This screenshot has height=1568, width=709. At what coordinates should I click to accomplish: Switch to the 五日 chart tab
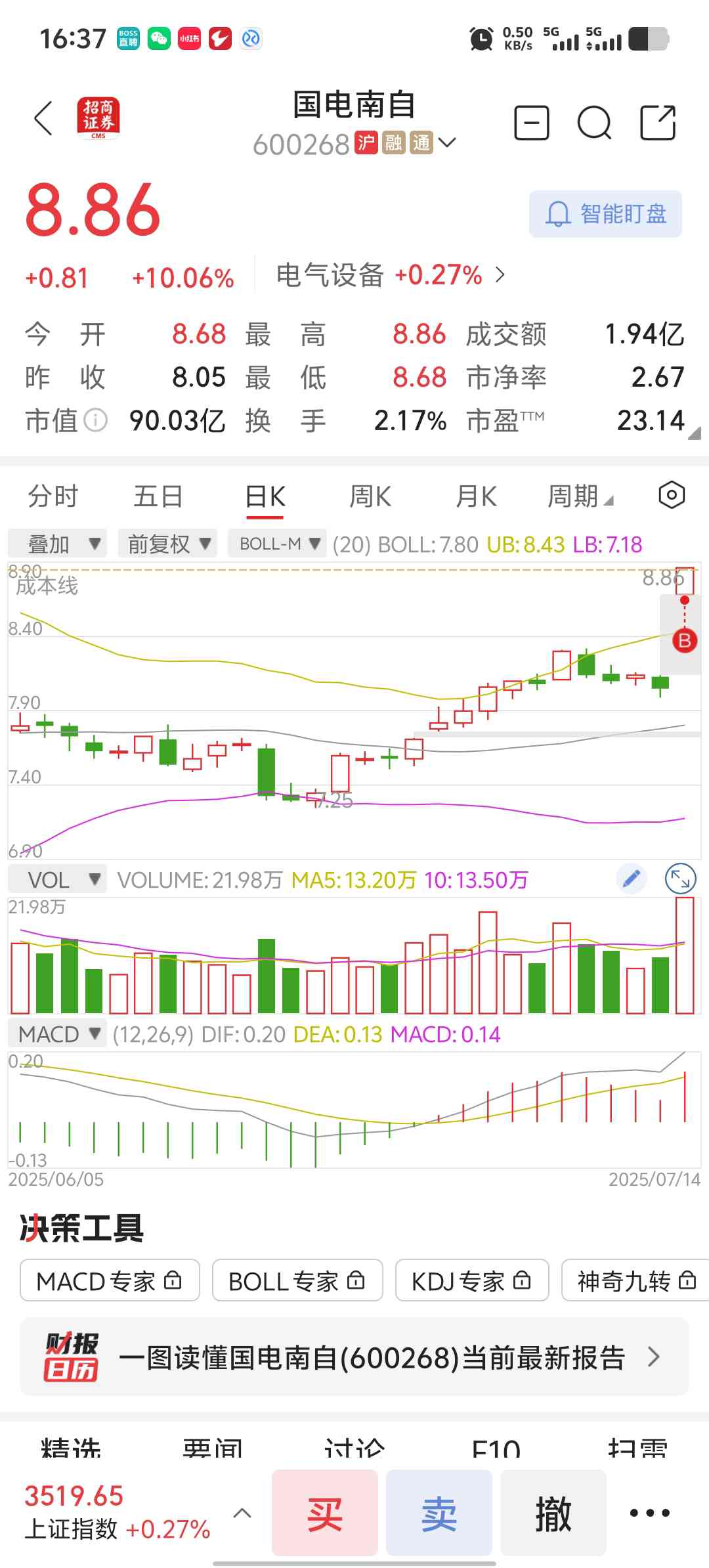158,496
